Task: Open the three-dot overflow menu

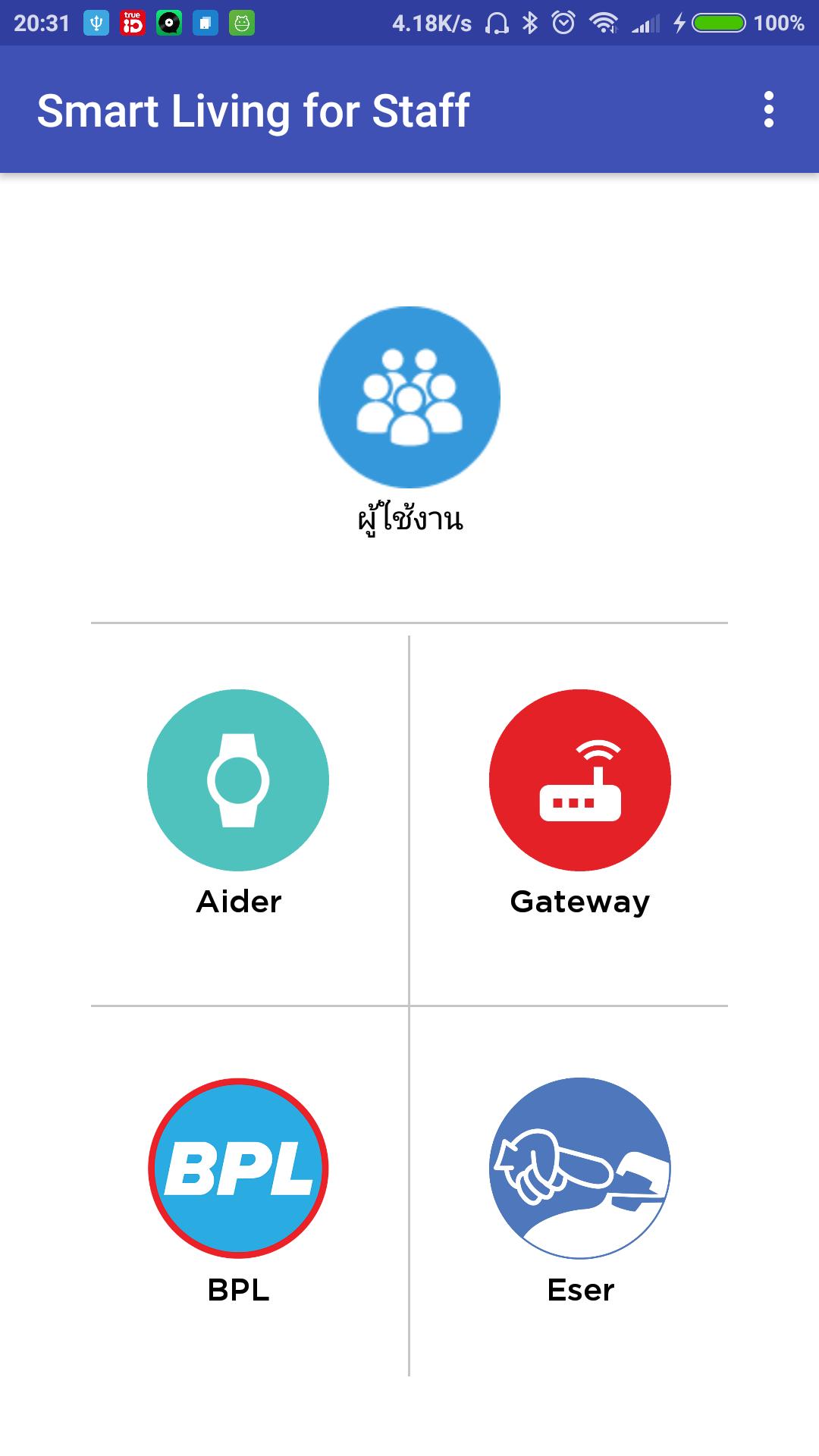Action: (768, 110)
